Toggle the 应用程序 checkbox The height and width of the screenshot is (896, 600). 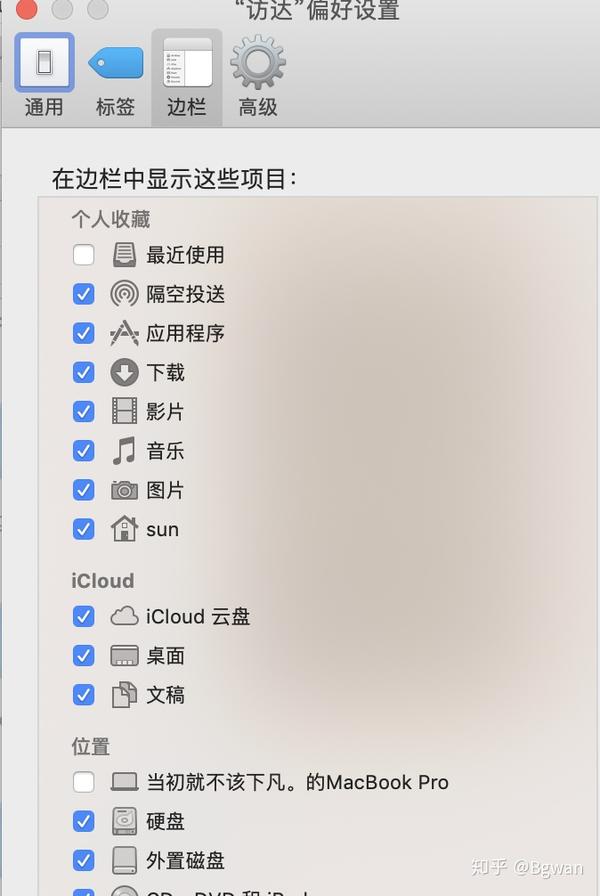[x=84, y=333]
